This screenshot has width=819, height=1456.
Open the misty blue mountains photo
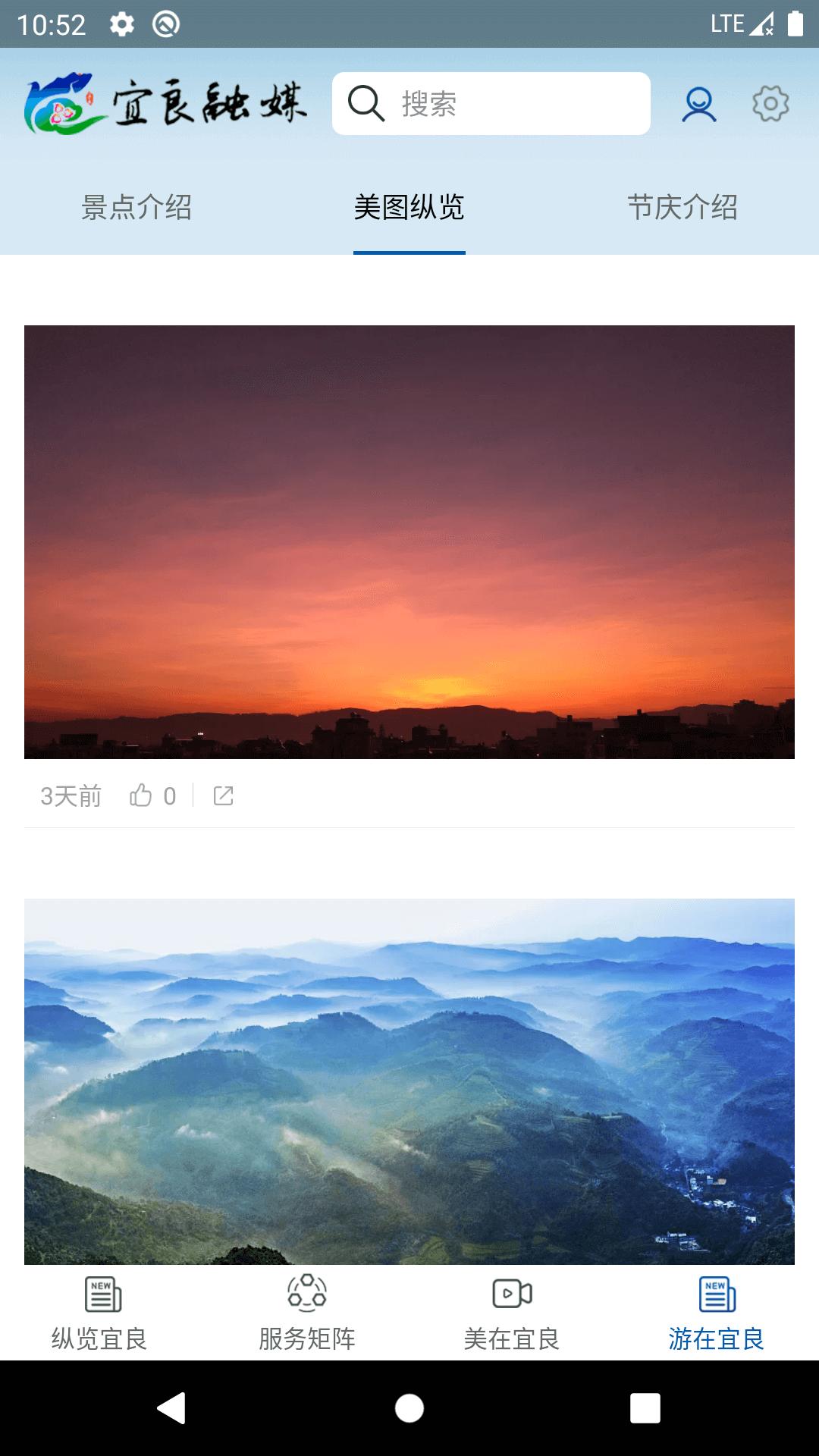click(x=409, y=1081)
